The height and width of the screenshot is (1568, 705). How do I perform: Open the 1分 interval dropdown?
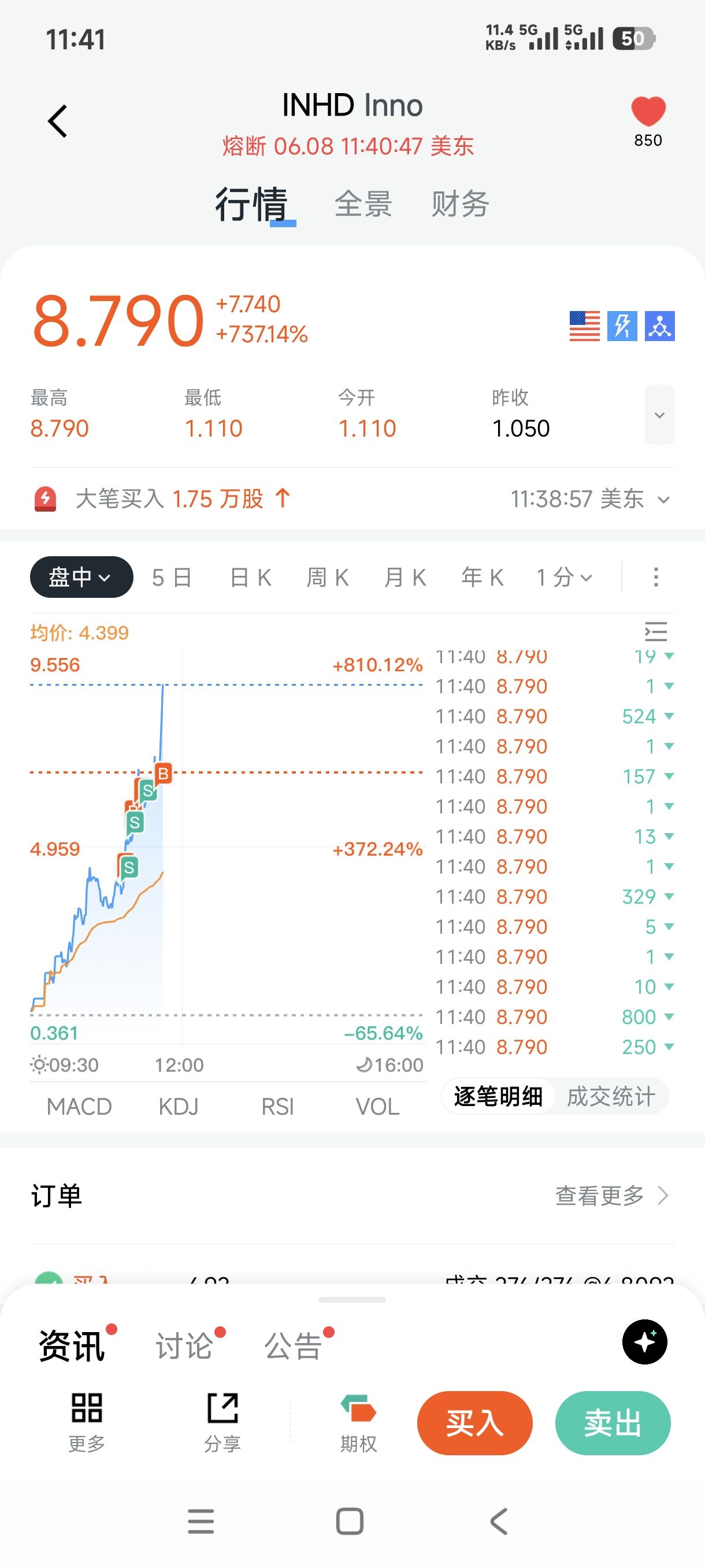coord(564,577)
